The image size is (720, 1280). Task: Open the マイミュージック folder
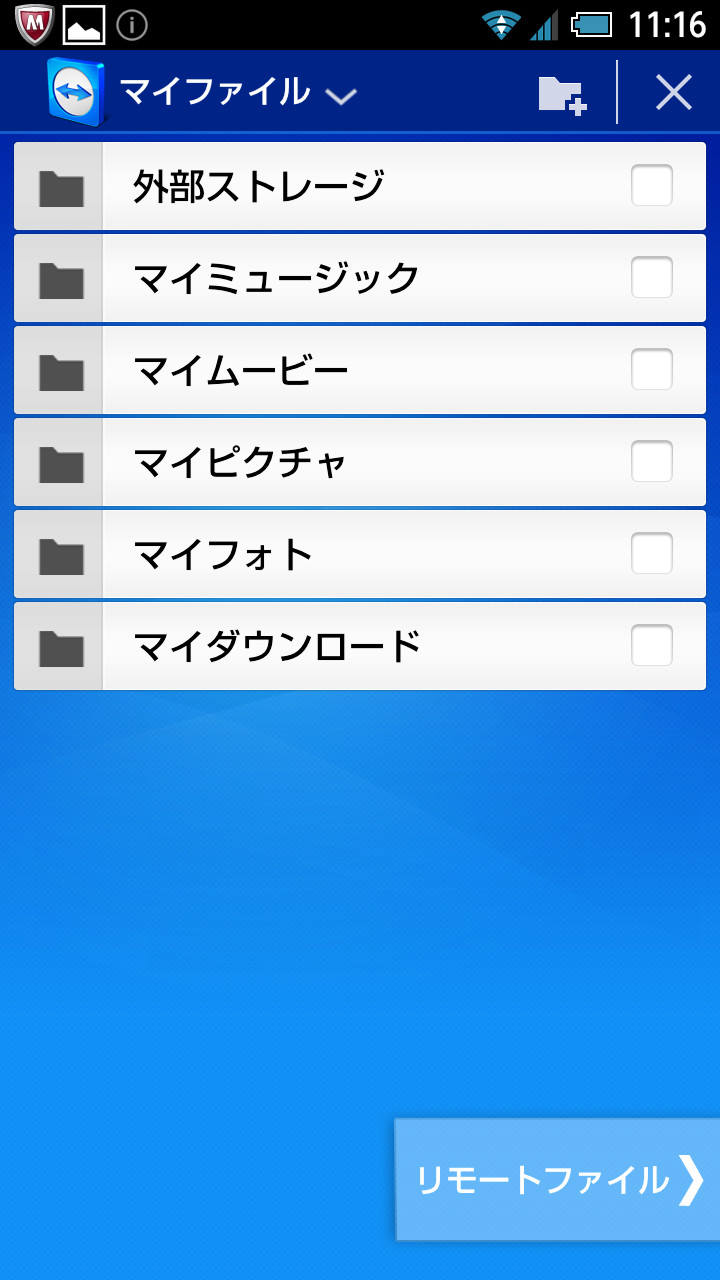point(276,278)
